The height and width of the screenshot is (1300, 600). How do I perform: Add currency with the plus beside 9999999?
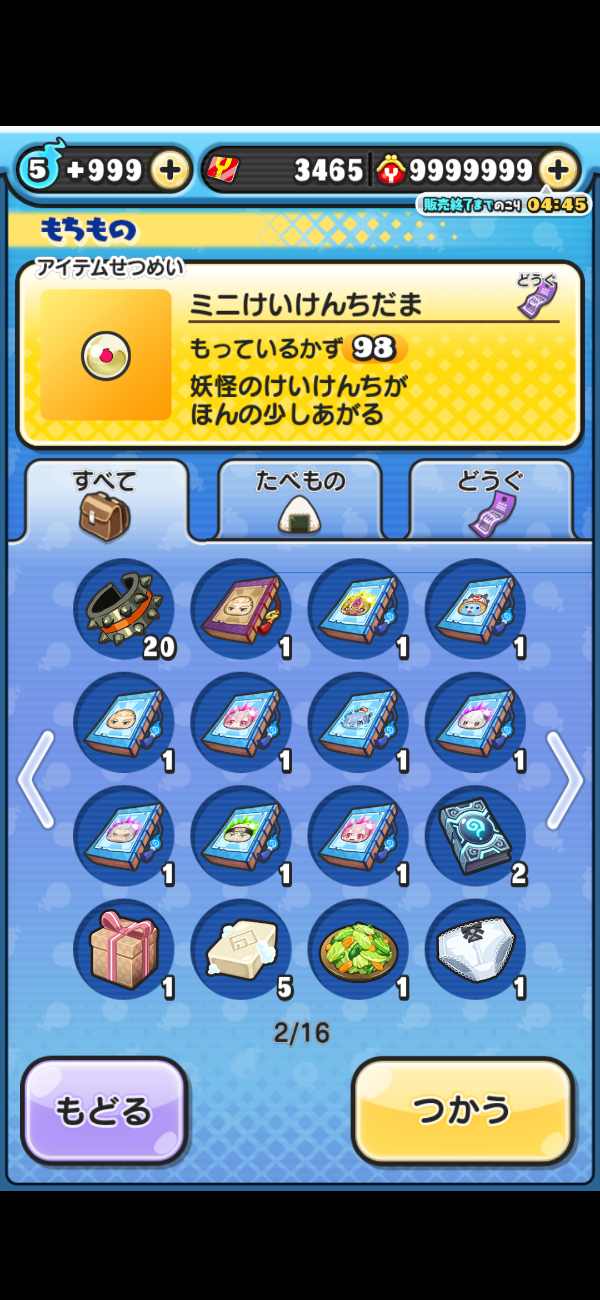click(558, 171)
